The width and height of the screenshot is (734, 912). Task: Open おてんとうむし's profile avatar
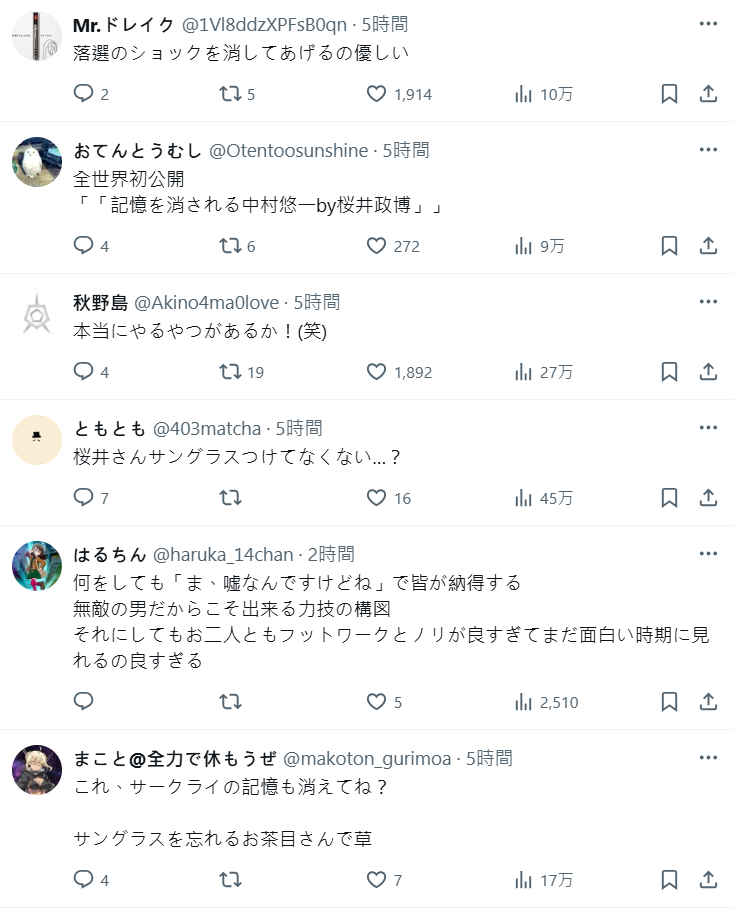pos(37,162)
